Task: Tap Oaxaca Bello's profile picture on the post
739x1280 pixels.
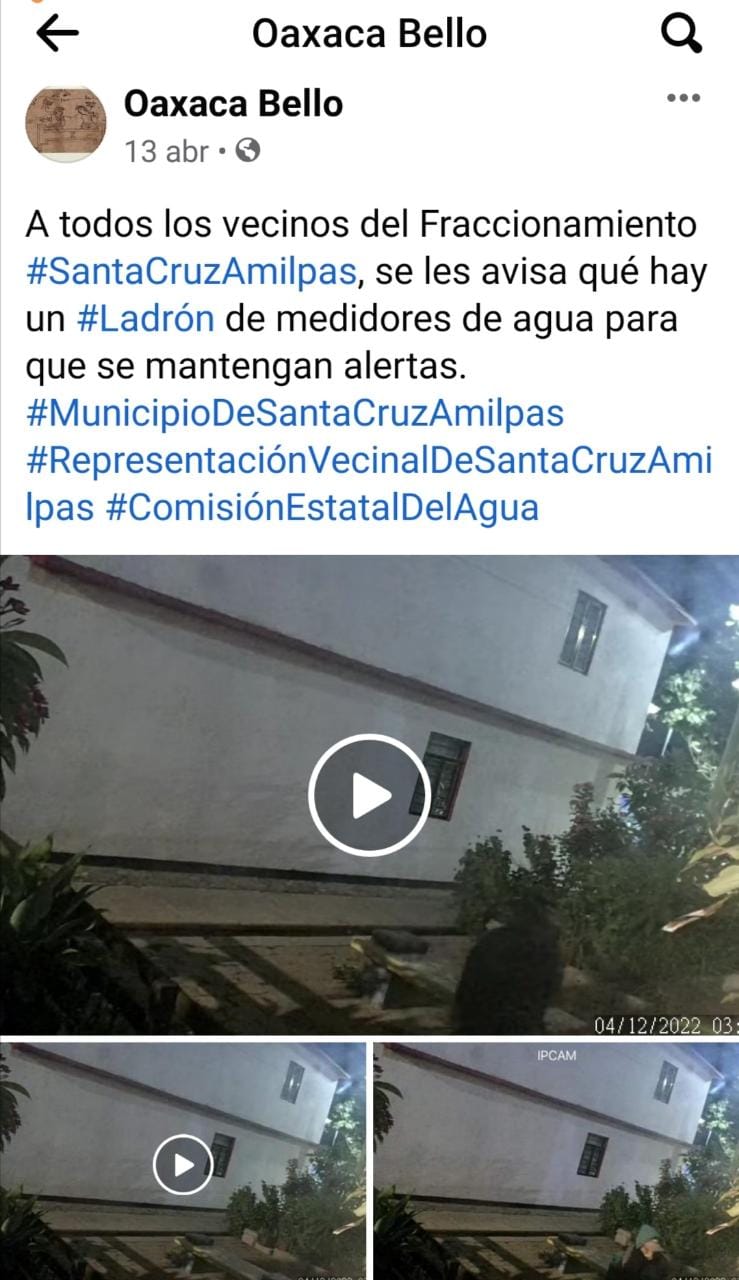Action: tap(65, 124)
